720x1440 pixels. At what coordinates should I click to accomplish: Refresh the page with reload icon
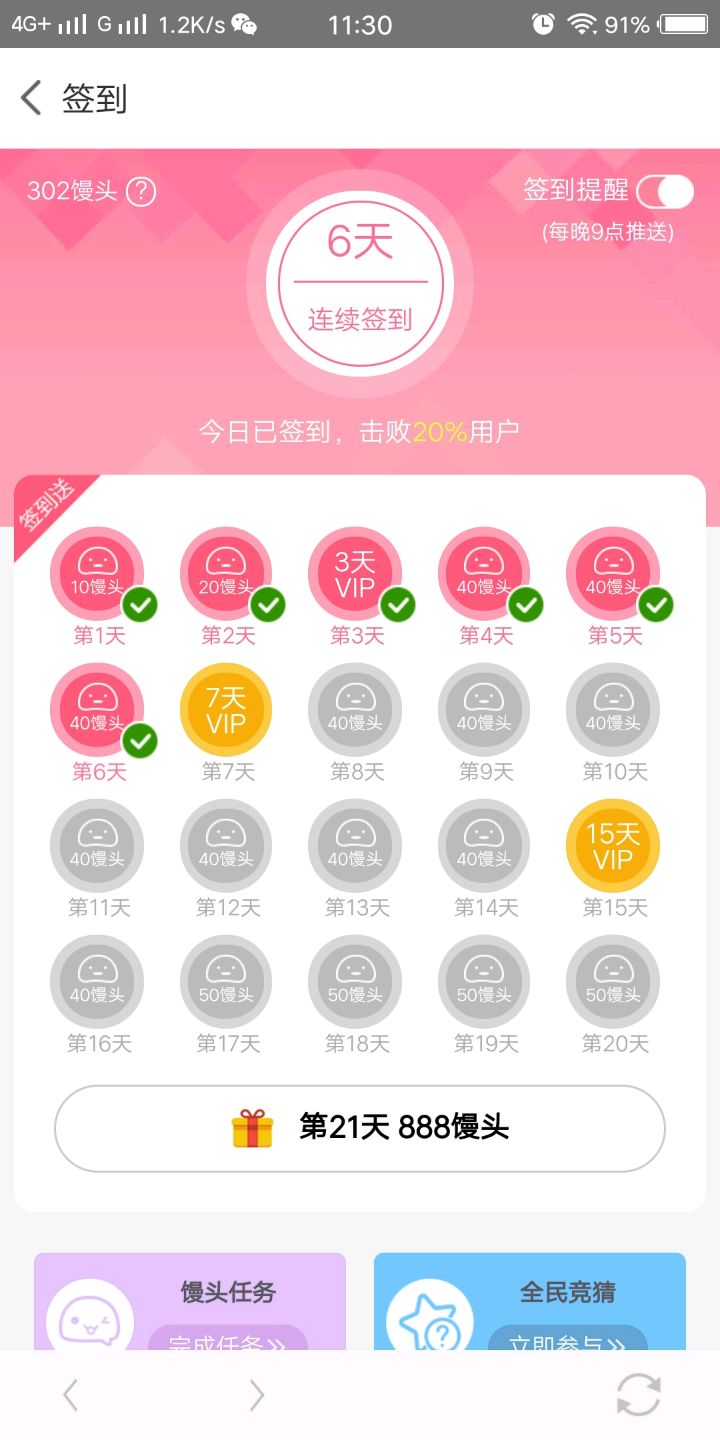coord(638,1395)
